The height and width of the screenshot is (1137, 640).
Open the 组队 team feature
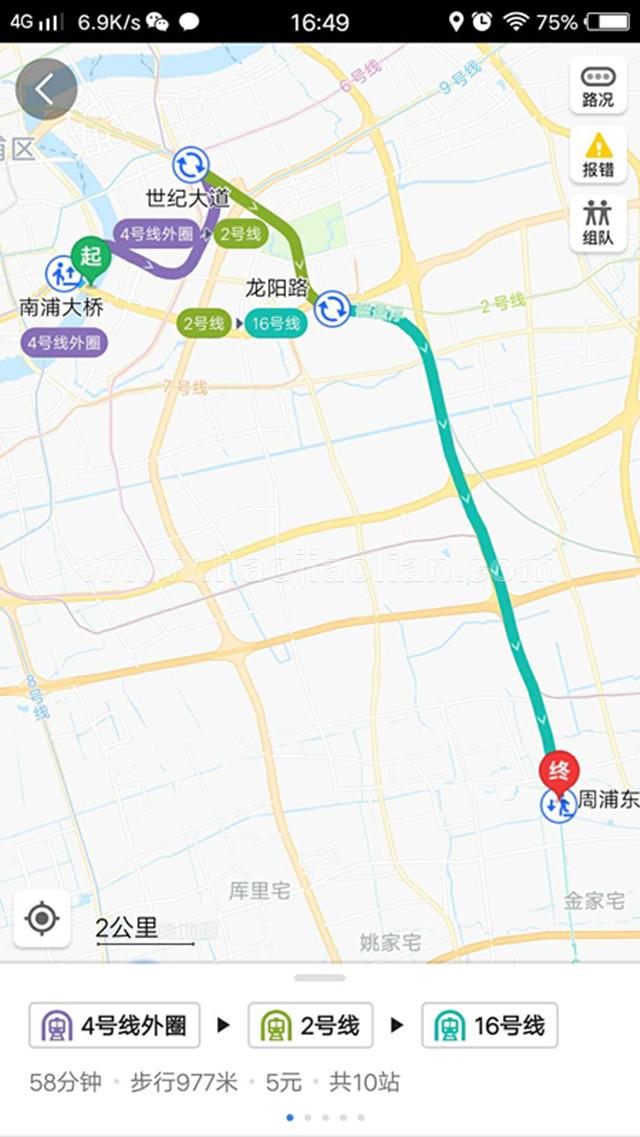pyautogui.click(x=598, y=224)
